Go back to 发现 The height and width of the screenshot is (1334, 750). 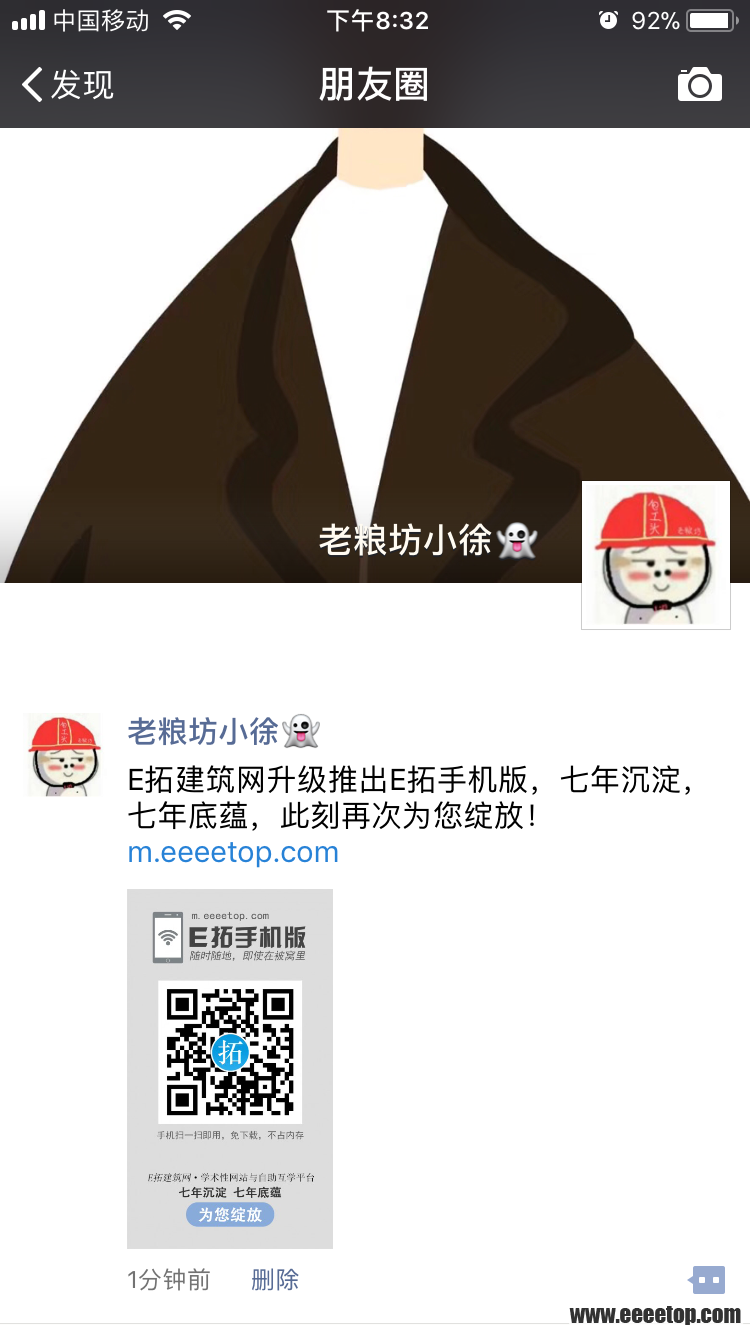coord(68,85)
